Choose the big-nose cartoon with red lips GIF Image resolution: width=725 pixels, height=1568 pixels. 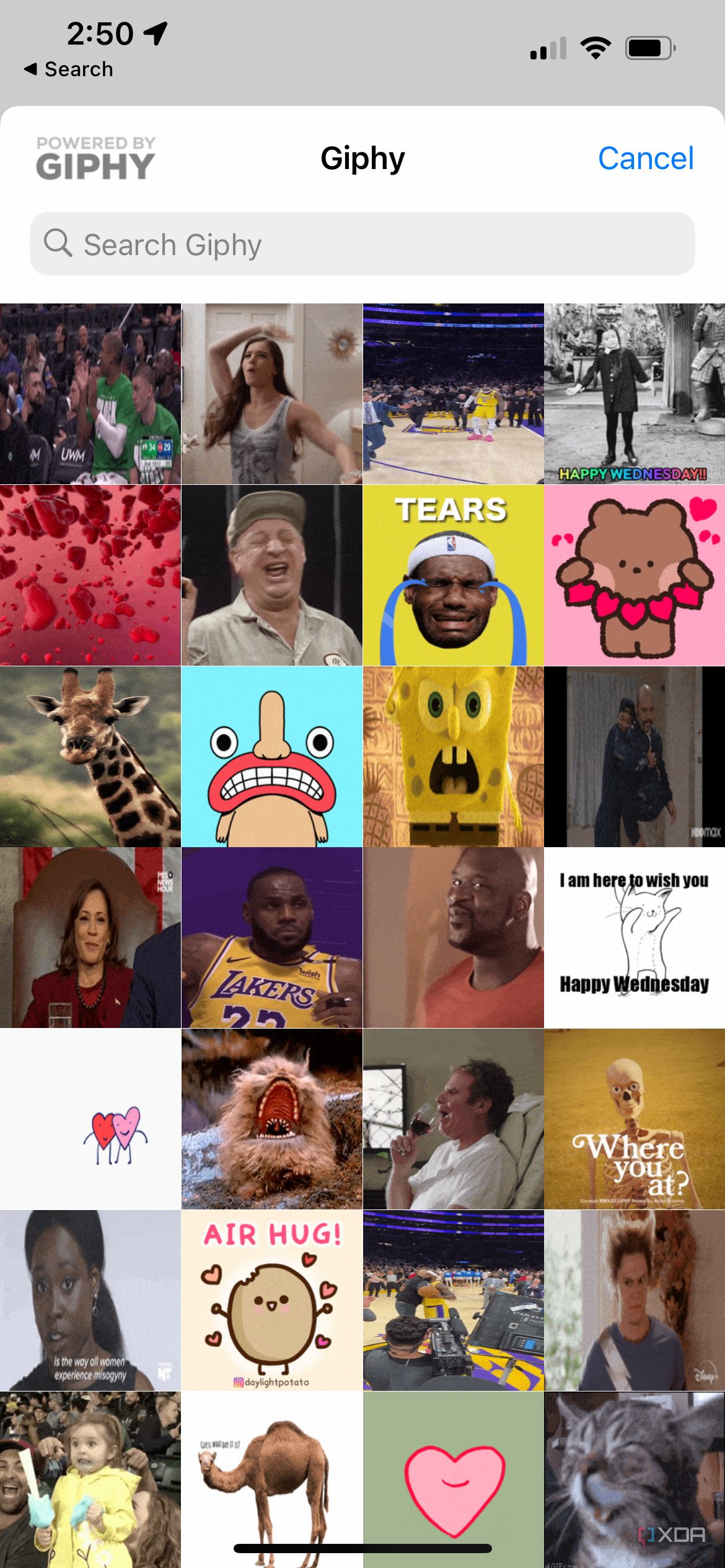click(x=271, y=756)
